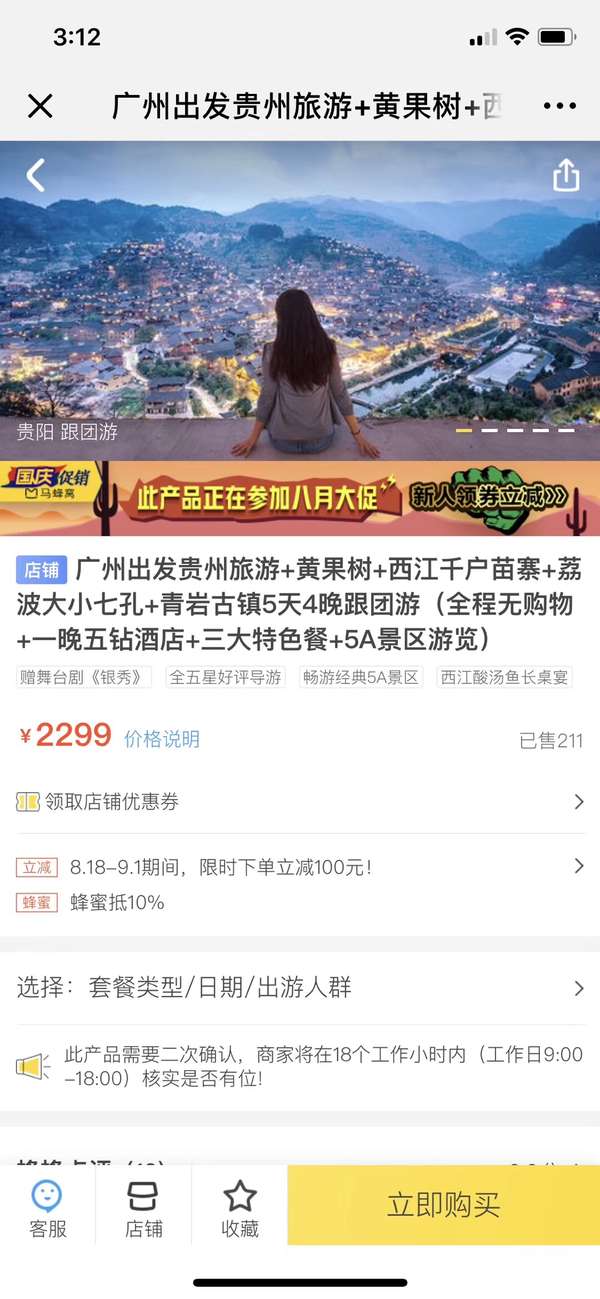Tap 立即购买 to buy now

coord(443,1205)
